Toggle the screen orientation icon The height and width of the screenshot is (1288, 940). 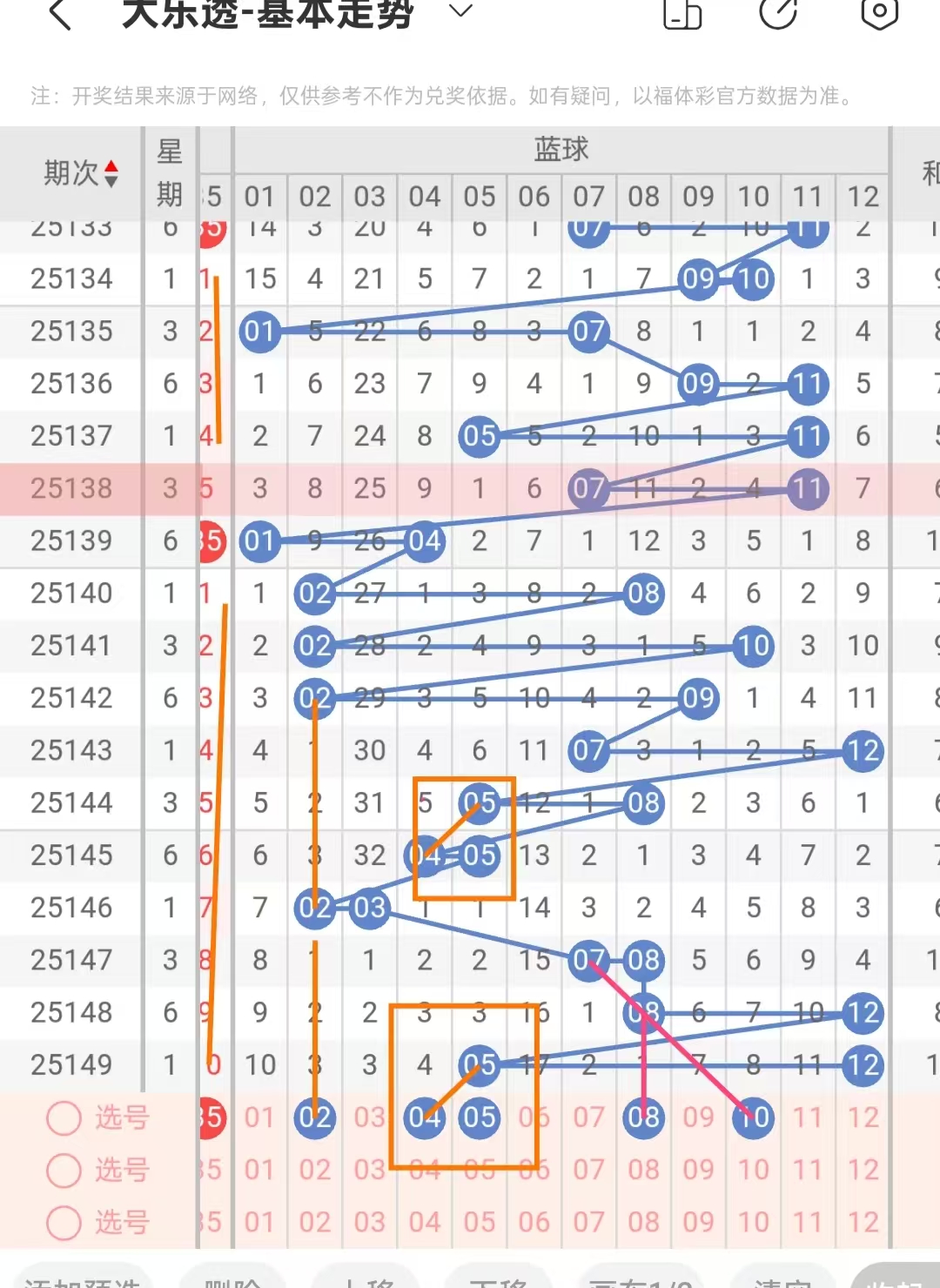click(x=682, y=13)
